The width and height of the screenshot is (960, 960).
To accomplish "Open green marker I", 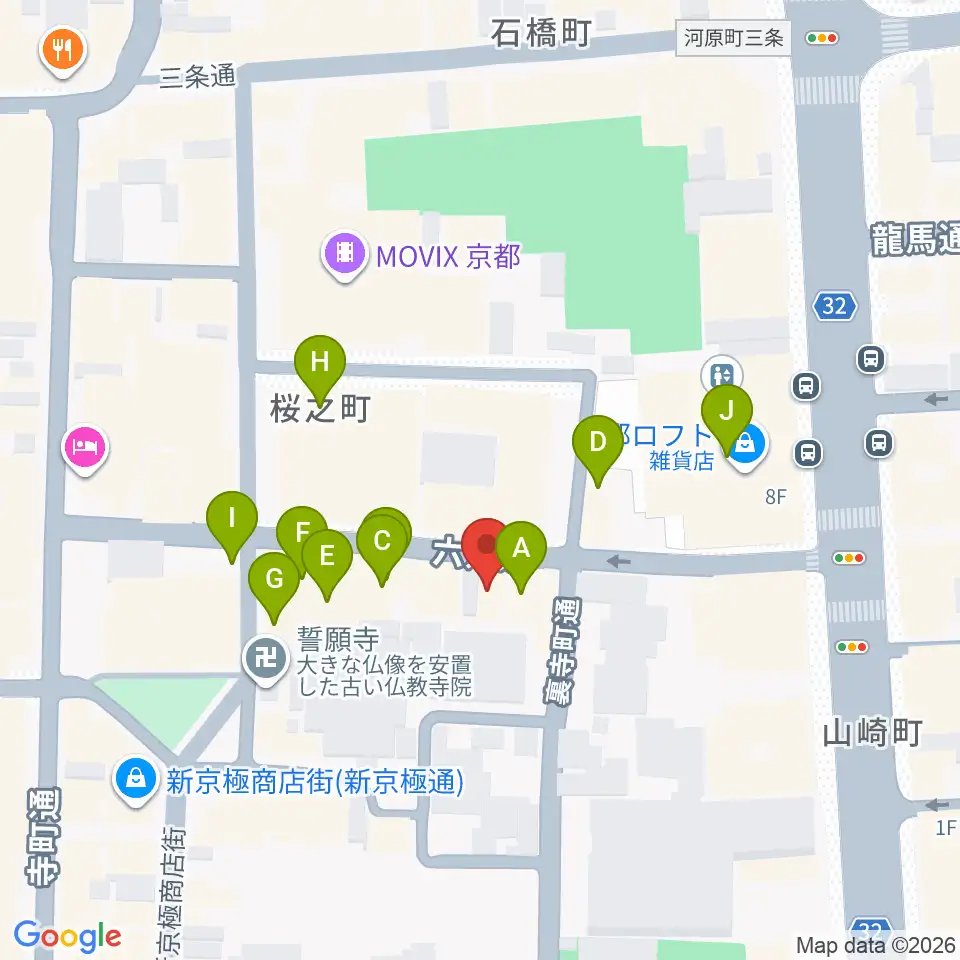I will [232, 522].
